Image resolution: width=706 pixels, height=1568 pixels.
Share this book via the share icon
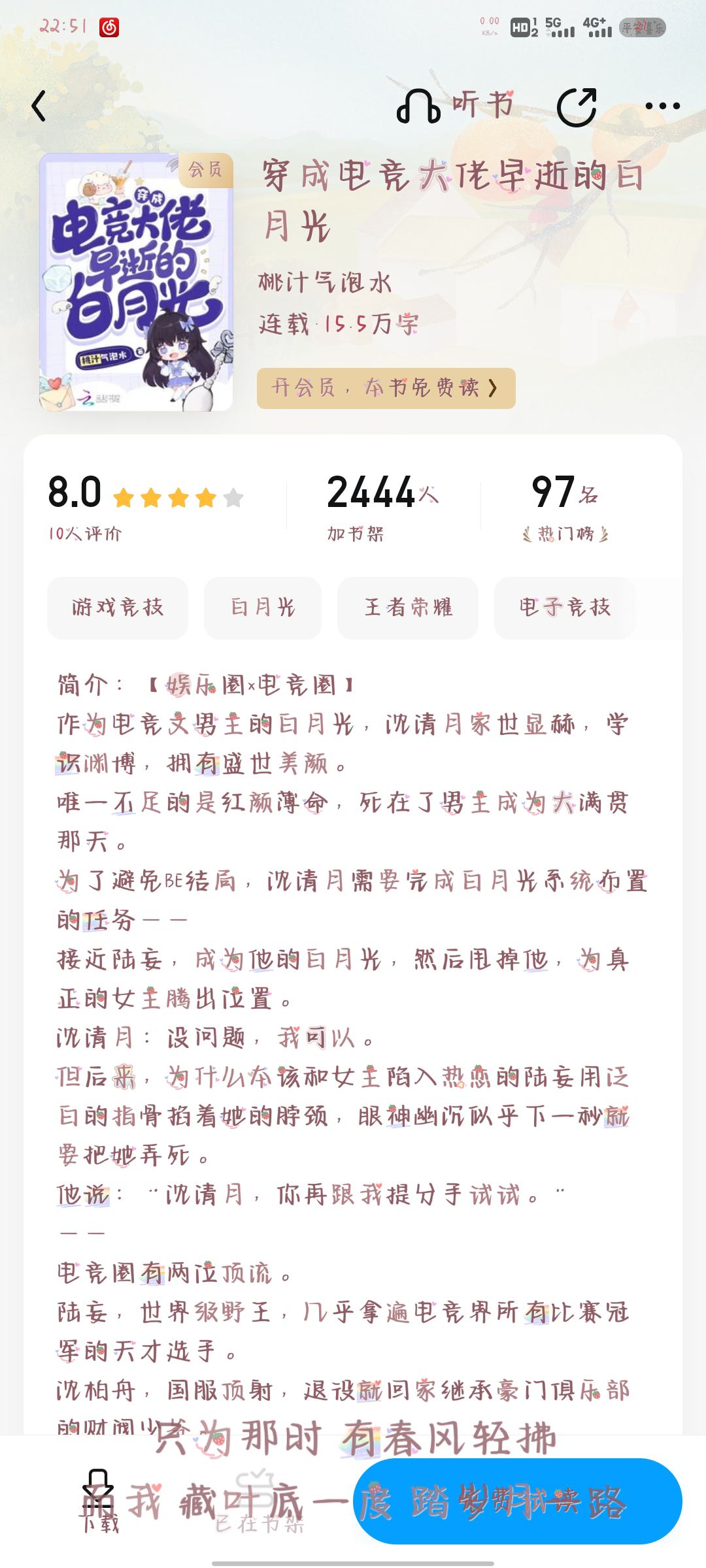pyautogui.click(x=577, y=106)
